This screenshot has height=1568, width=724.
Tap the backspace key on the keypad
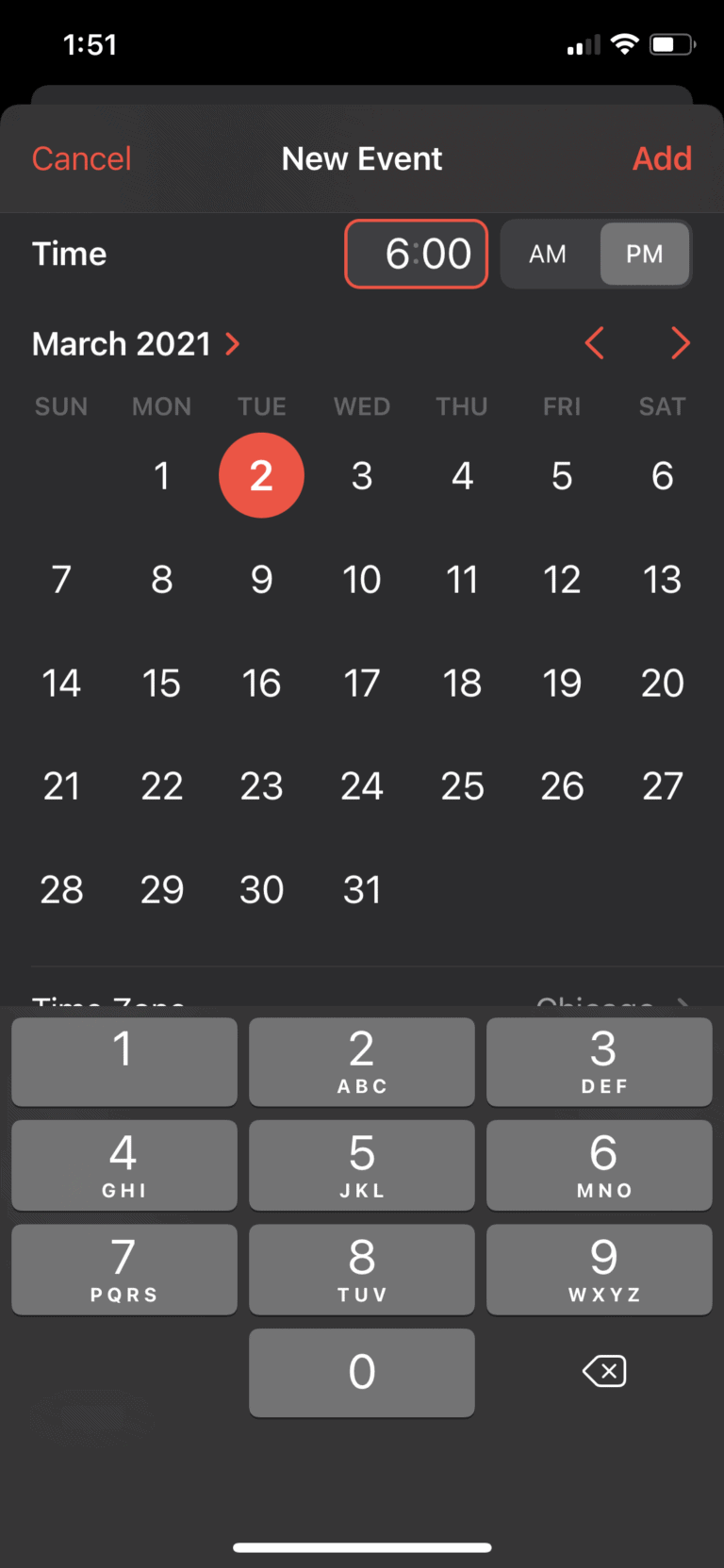(x=603, y=1372)
